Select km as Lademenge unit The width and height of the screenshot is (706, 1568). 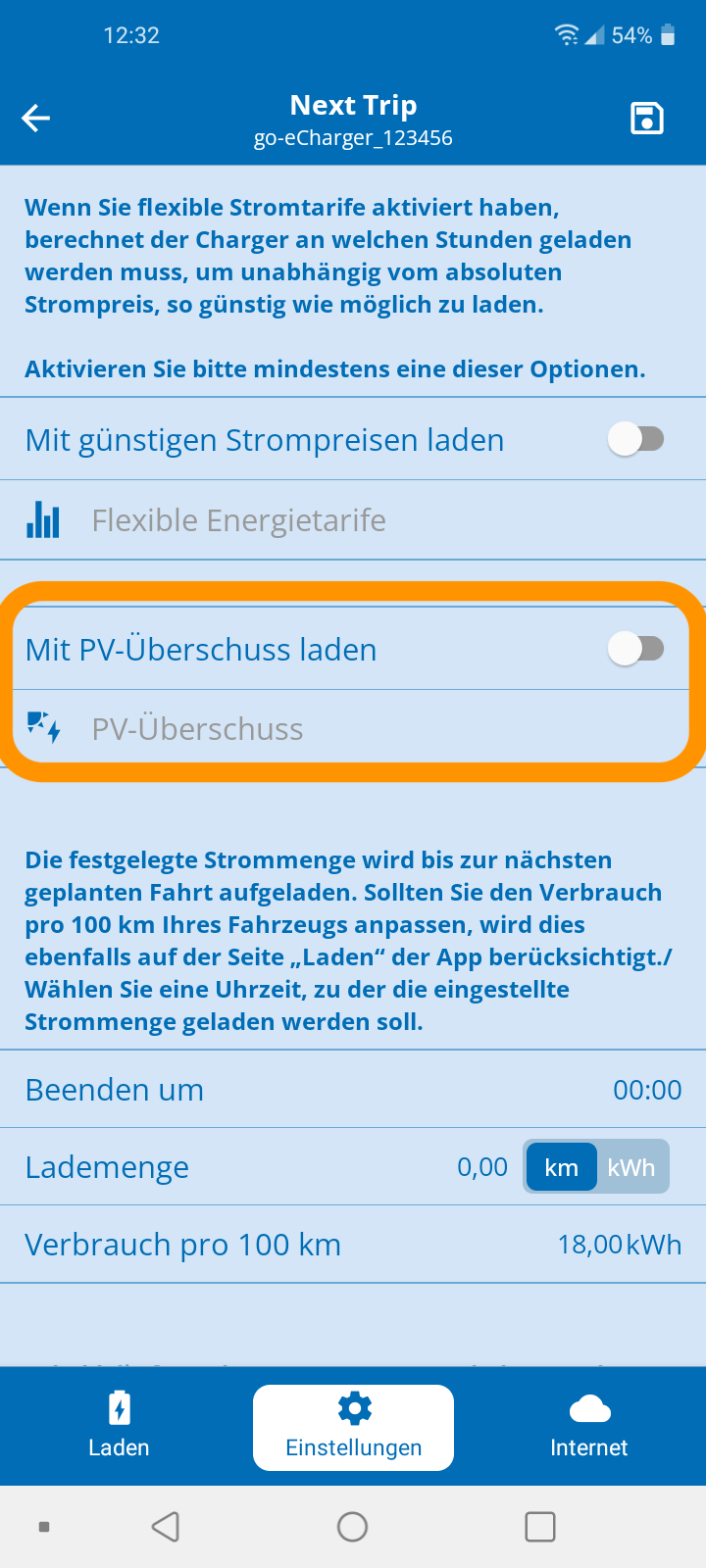[x=561, y=1167]
